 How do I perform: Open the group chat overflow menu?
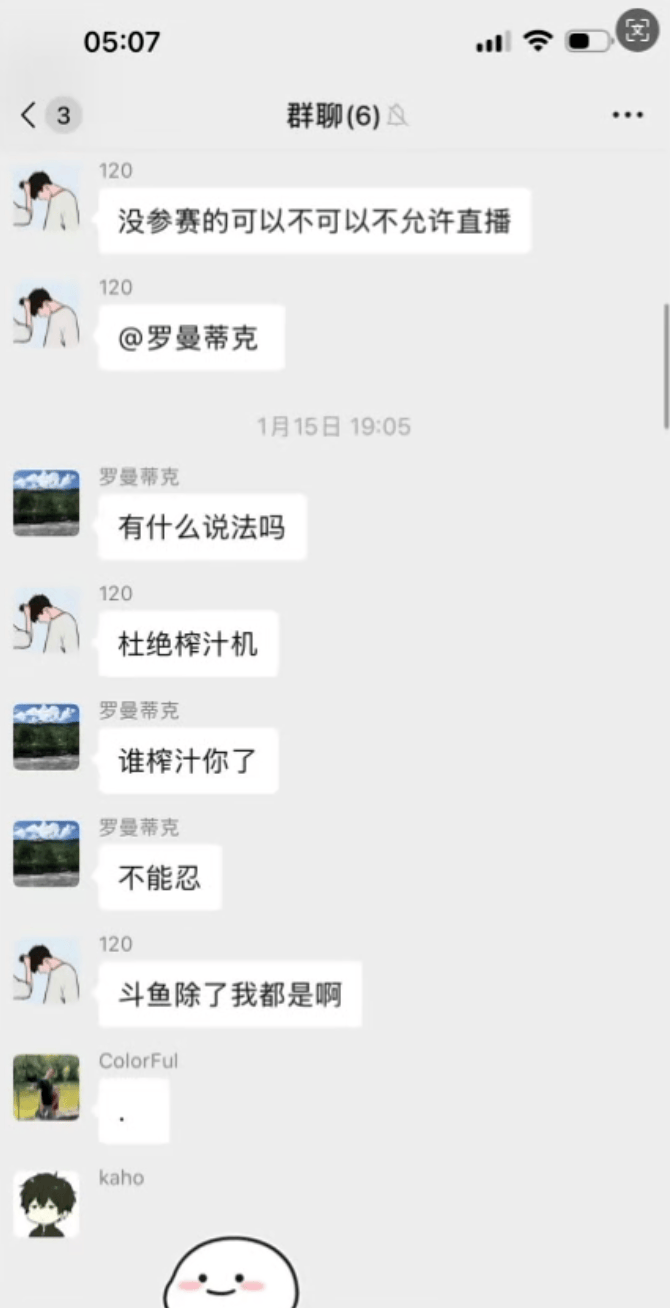tap(628, 116)
